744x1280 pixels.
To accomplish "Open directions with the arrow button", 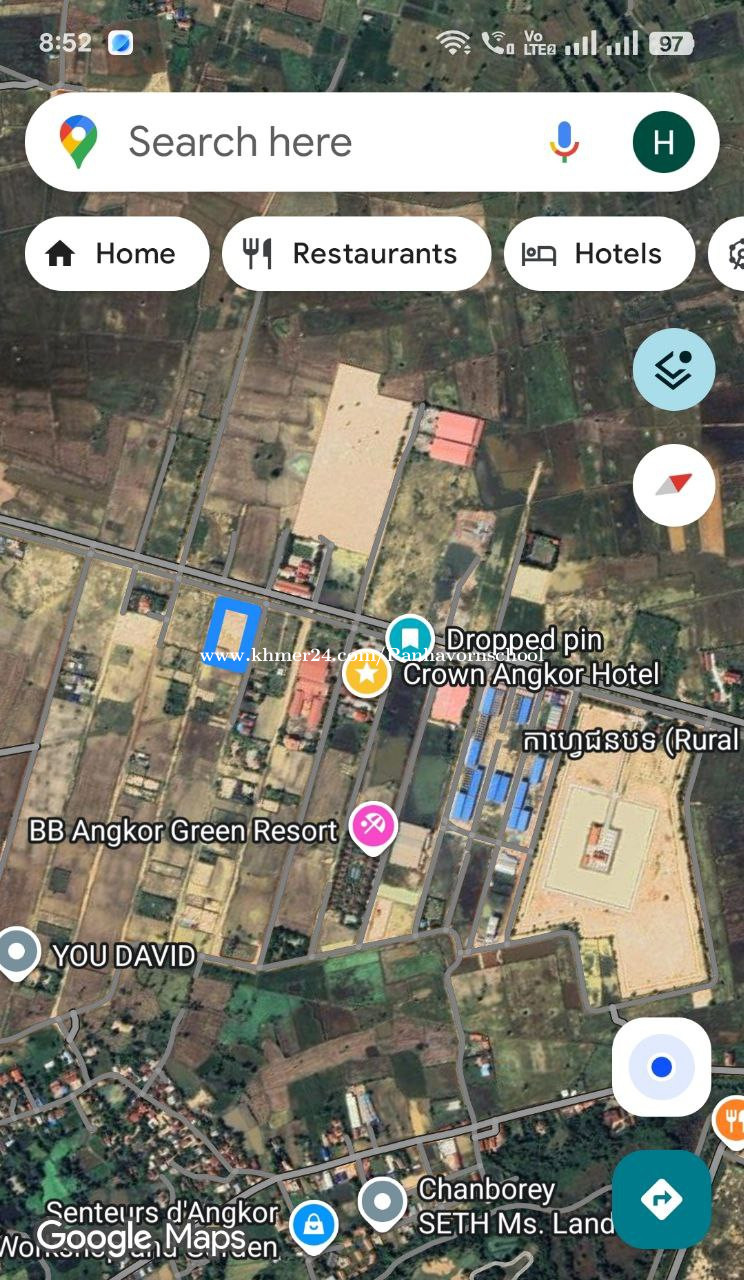I will [661, 1199].
